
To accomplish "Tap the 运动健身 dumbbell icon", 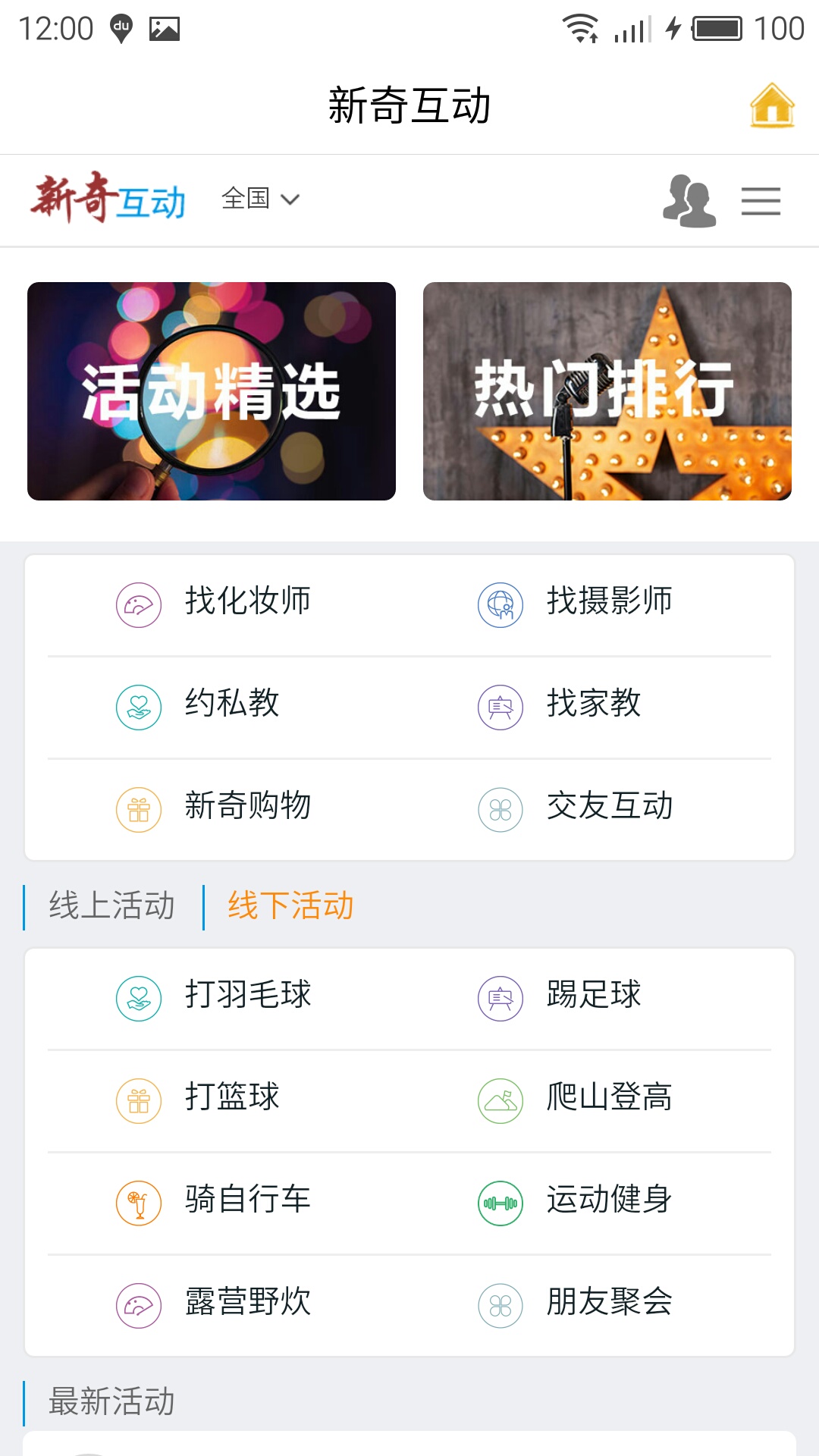I will [499, 1202].
